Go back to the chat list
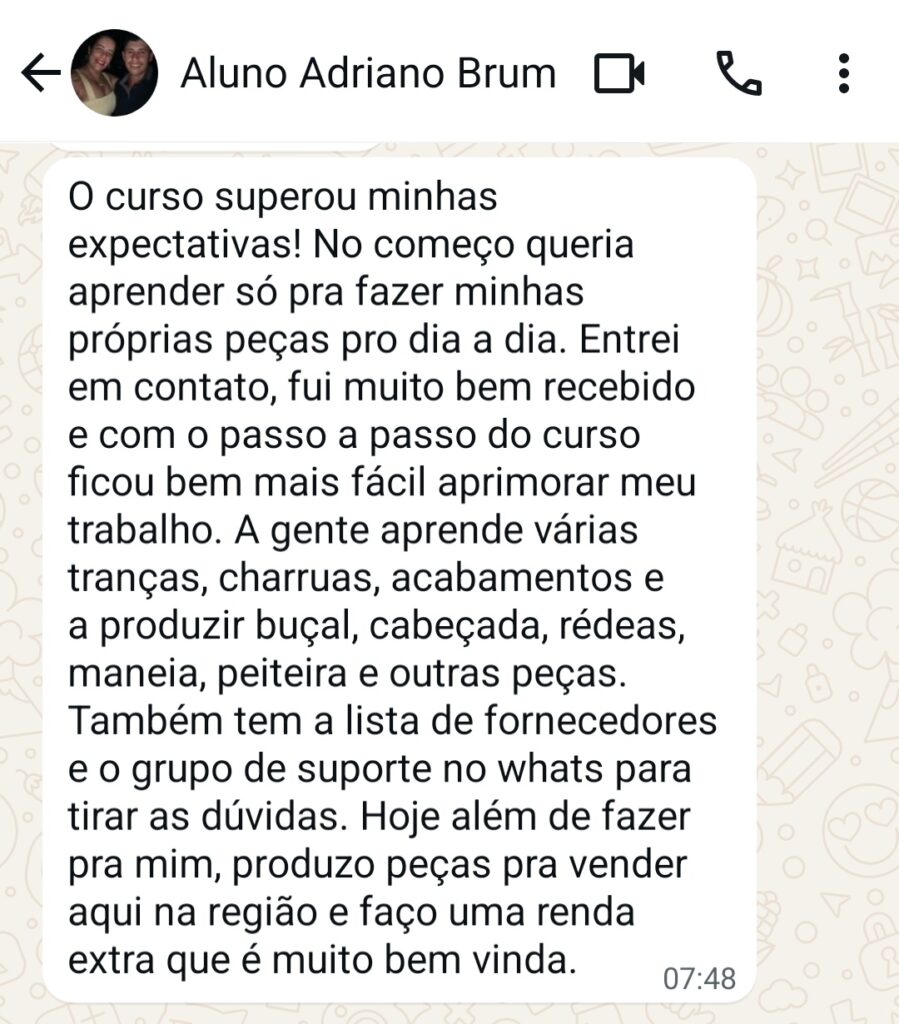The image size is (899, 1024). (x=39, y=73)
